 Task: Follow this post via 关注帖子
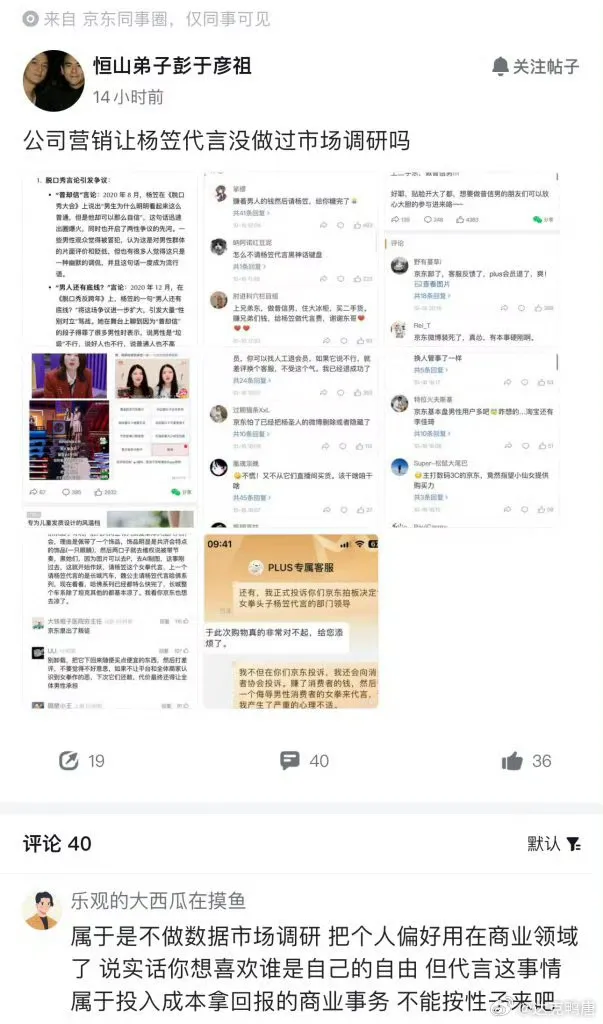coord(535,67)
